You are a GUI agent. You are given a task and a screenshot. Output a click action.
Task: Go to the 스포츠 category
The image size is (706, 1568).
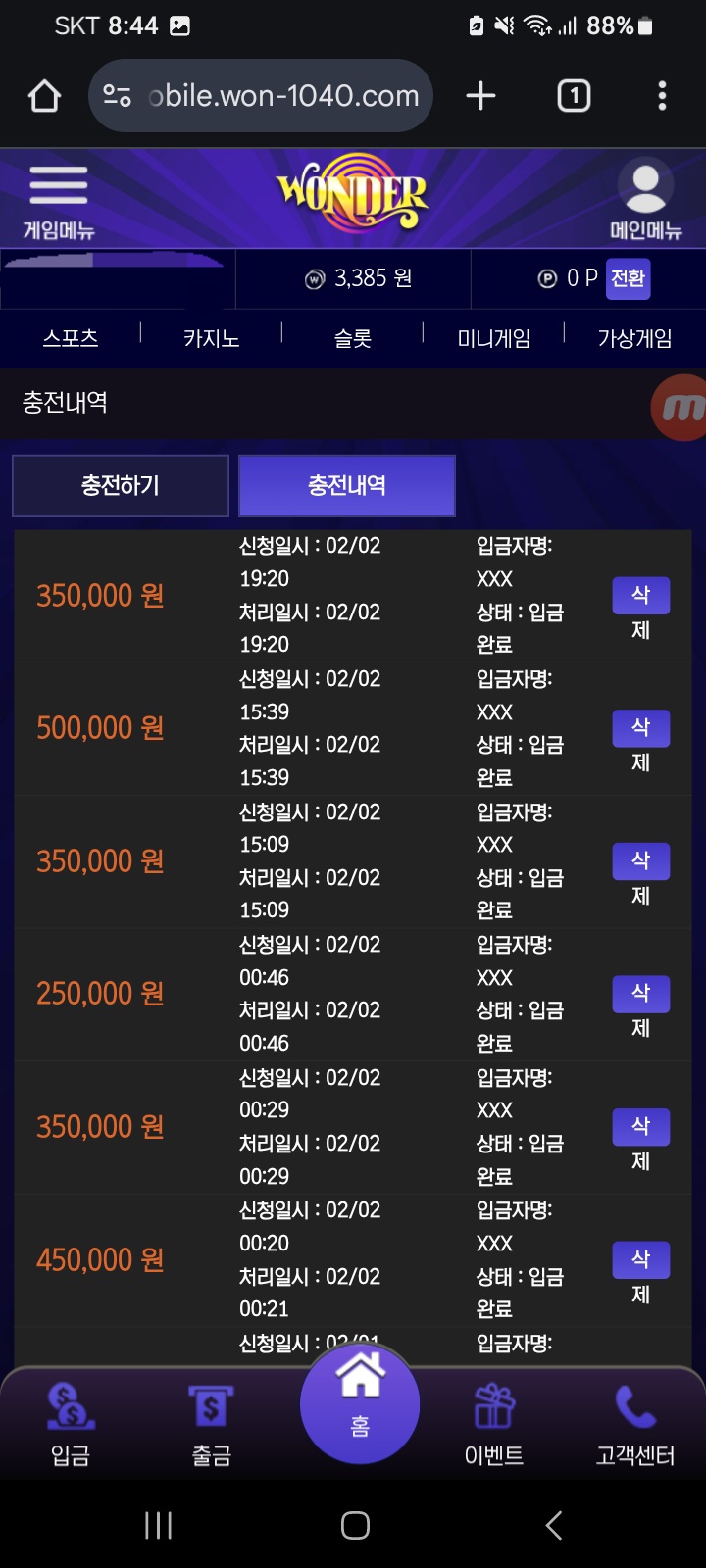71,338
